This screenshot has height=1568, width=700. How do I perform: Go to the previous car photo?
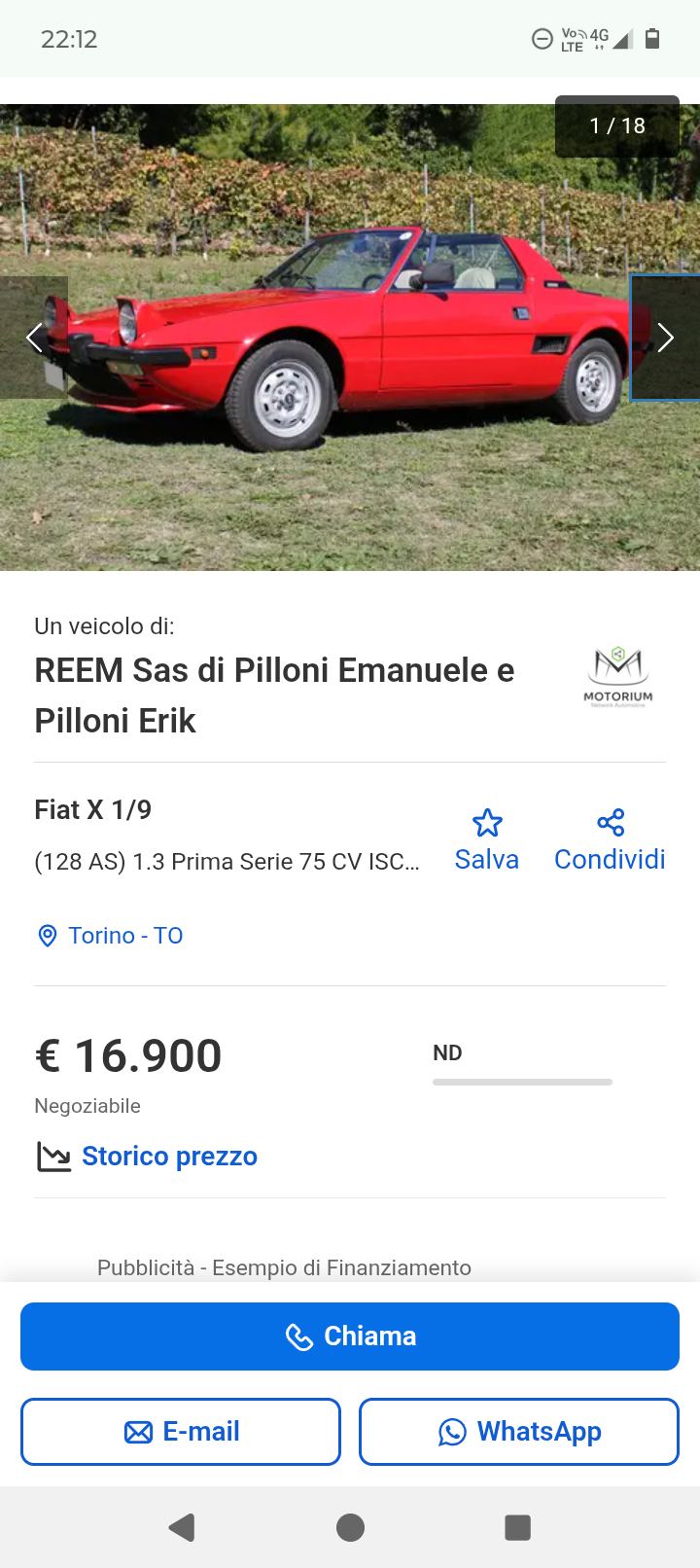[x=35, y=338]
